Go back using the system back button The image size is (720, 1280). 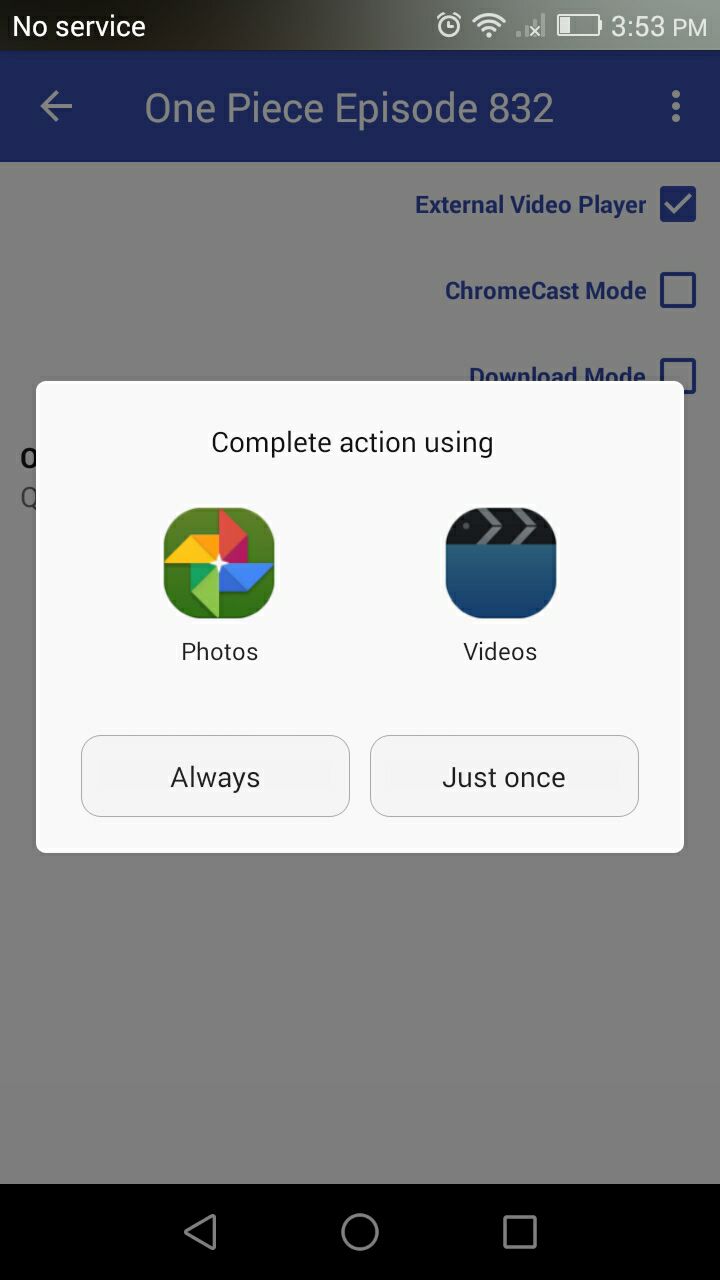201,1232
